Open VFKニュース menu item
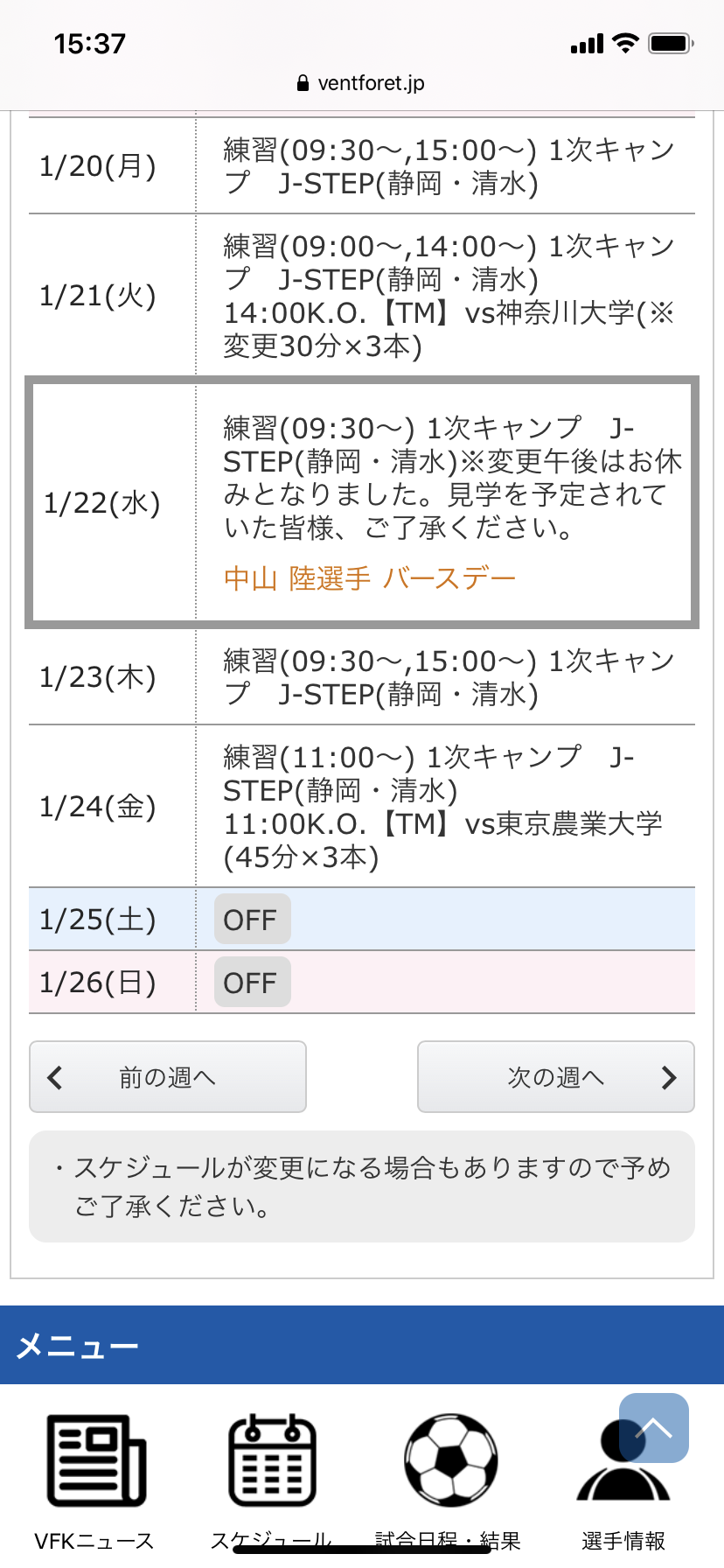The width and height of the screenshot is (724, 1568). click(94, 1479)
